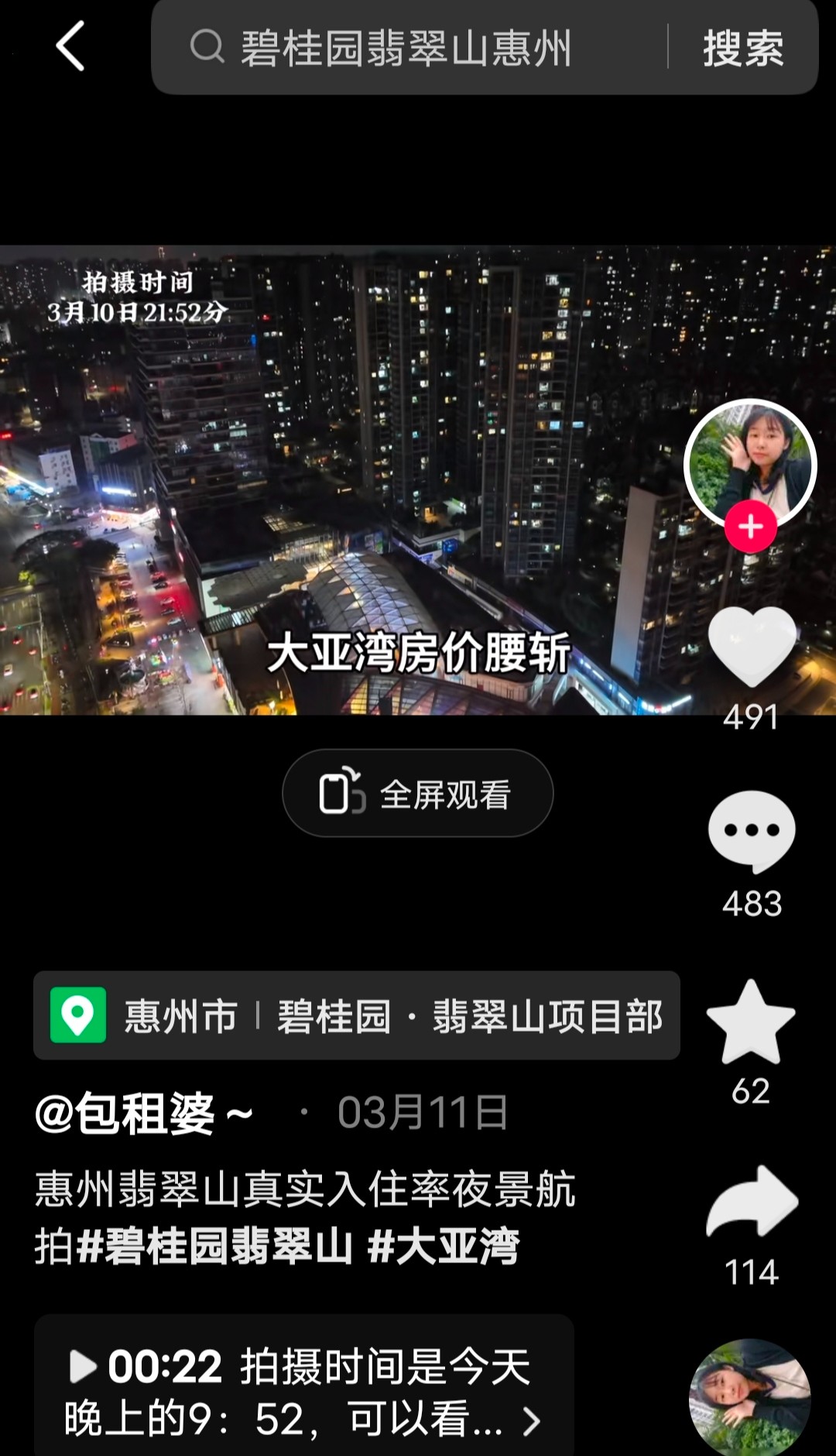Viewport: 836px width, 1456px height.
Task: Open the search field with 碧桂园翡翠山惠州
Action: (x=410, y=47)
